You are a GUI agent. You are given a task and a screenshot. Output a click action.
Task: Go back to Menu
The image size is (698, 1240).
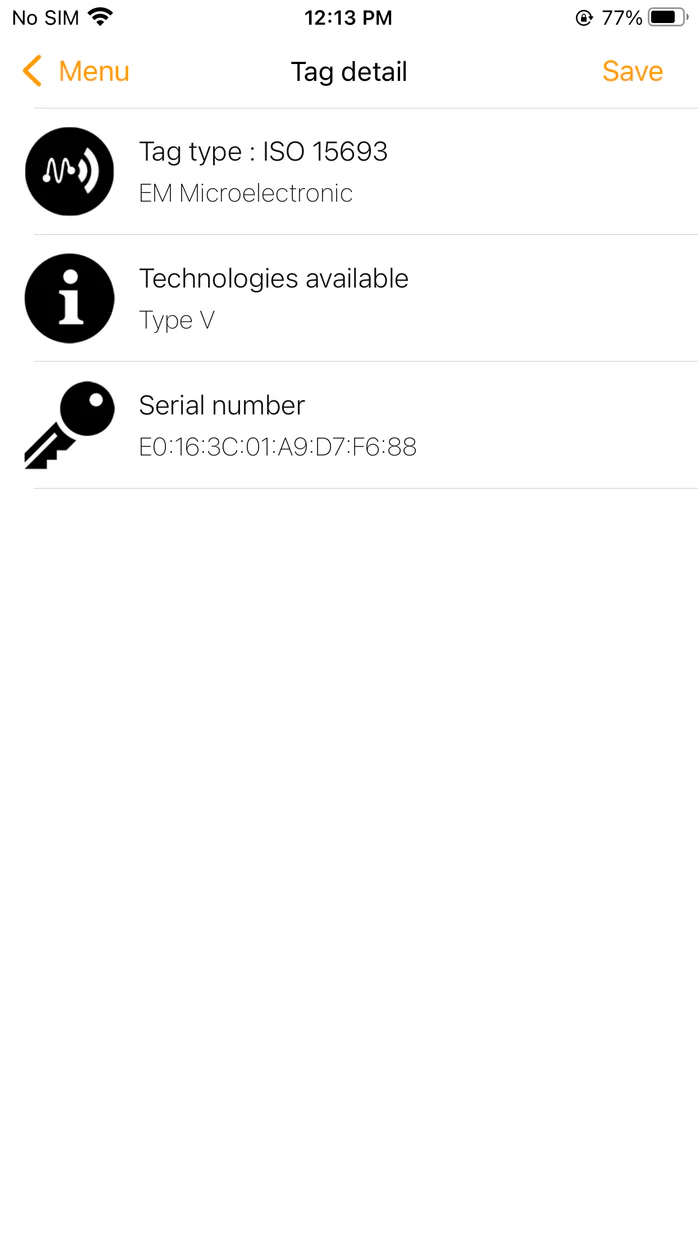click(77, 72)
